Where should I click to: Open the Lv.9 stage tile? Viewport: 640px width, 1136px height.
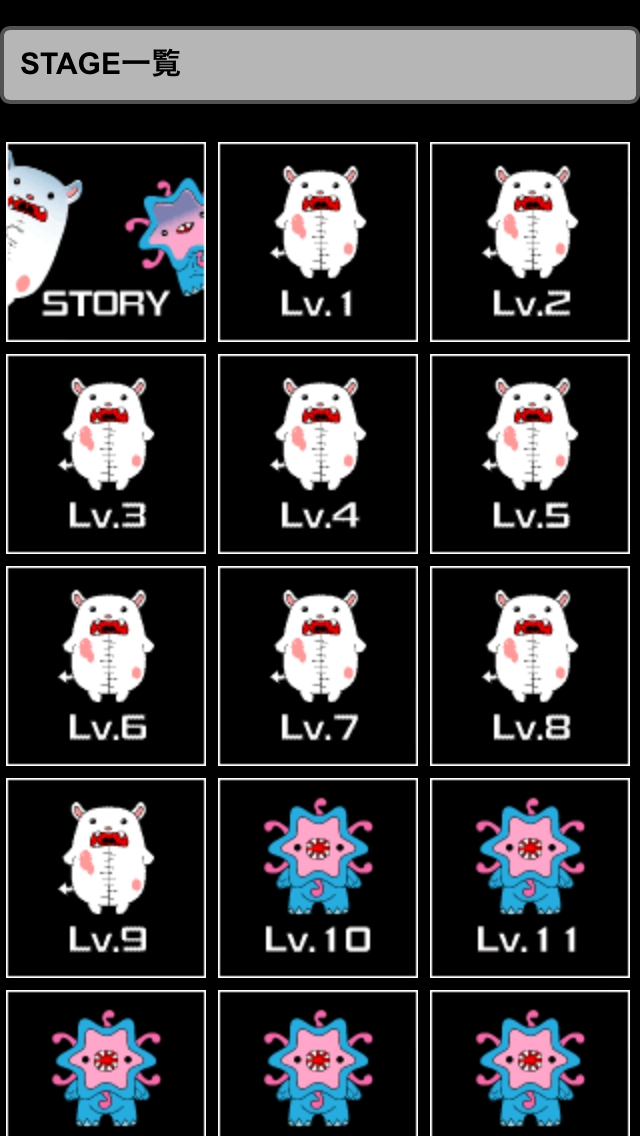[106, 878]
